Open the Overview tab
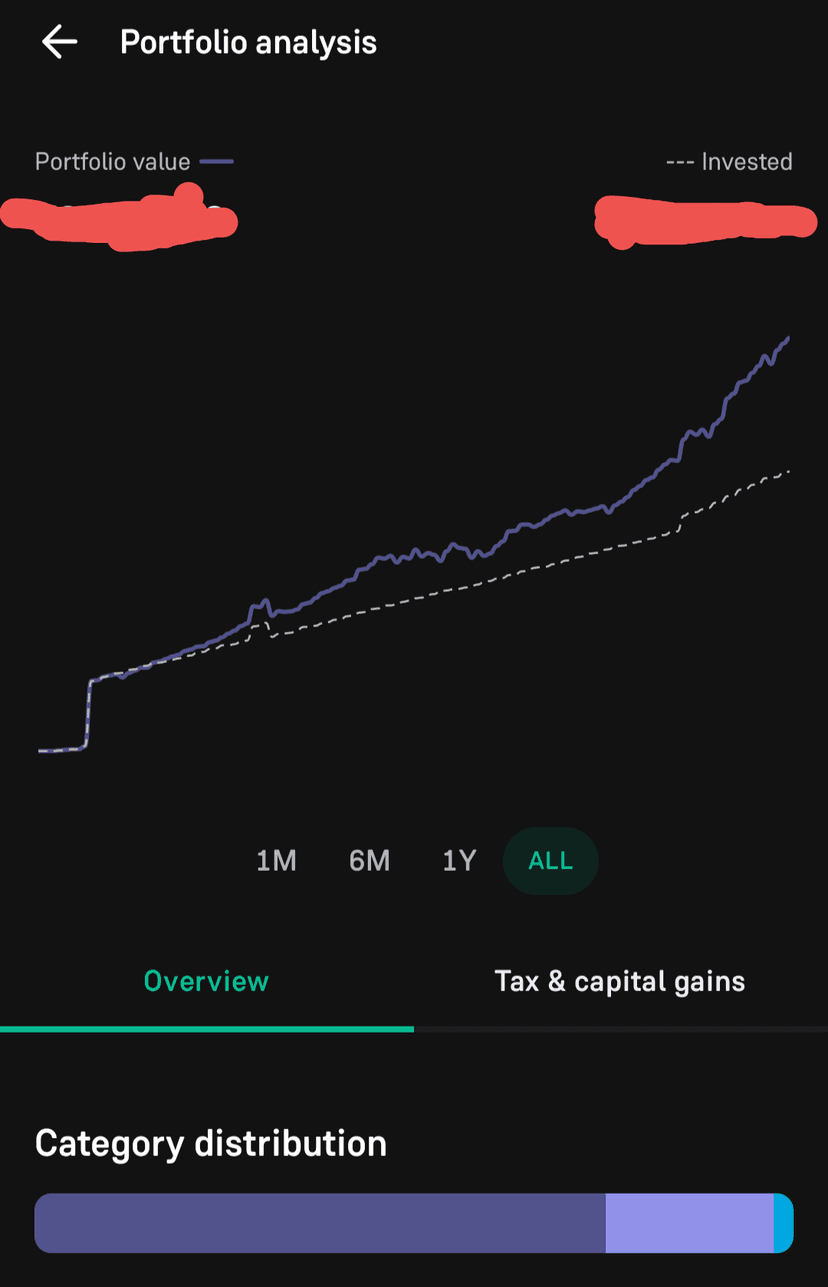This screenshot has height=1287, width=828. point(206,981)
